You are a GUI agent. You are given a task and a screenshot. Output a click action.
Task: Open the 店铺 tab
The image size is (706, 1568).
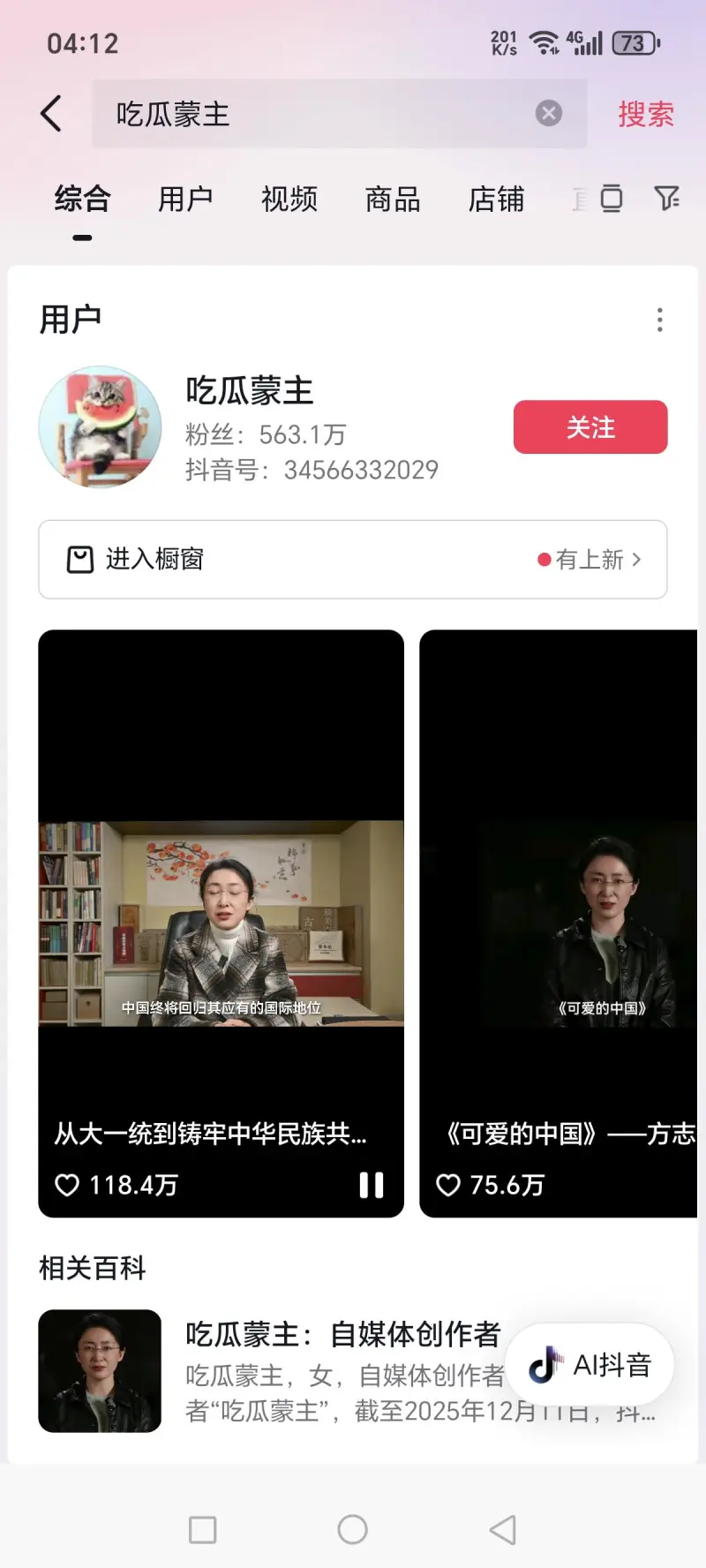496,200
